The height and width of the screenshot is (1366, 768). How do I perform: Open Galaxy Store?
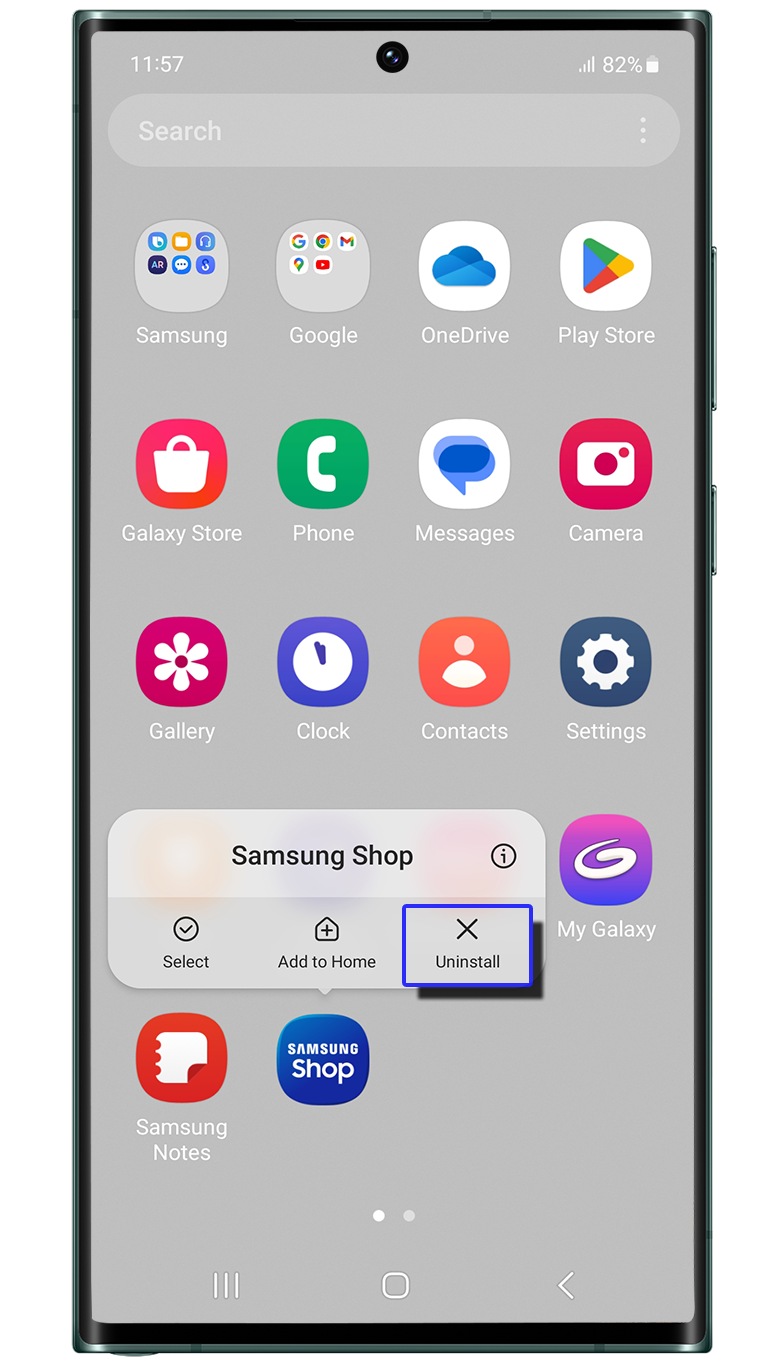click(181, 465)
